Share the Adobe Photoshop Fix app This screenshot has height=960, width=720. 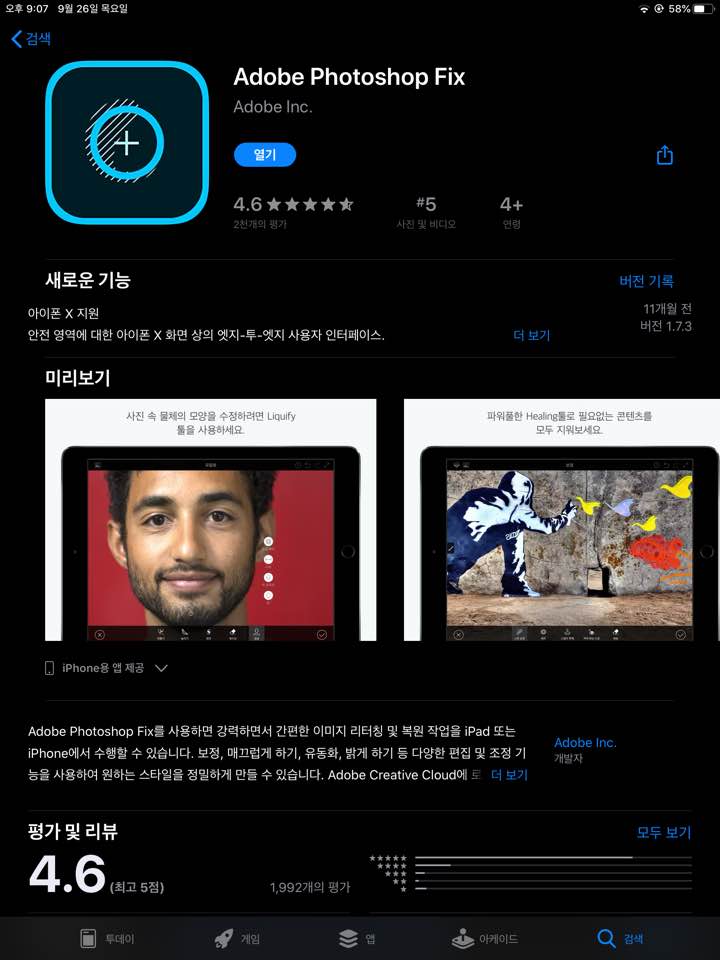pos(664,155)
